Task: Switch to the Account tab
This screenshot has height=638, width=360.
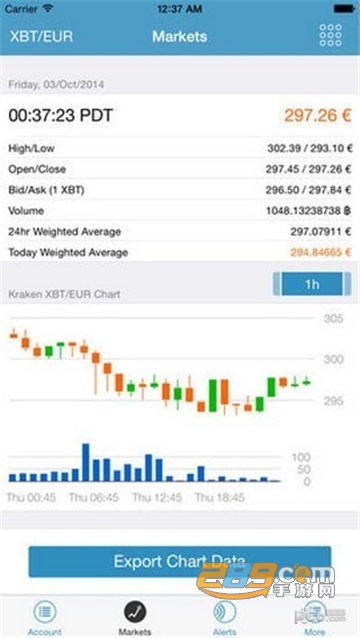Action: (x=45, y=617)
